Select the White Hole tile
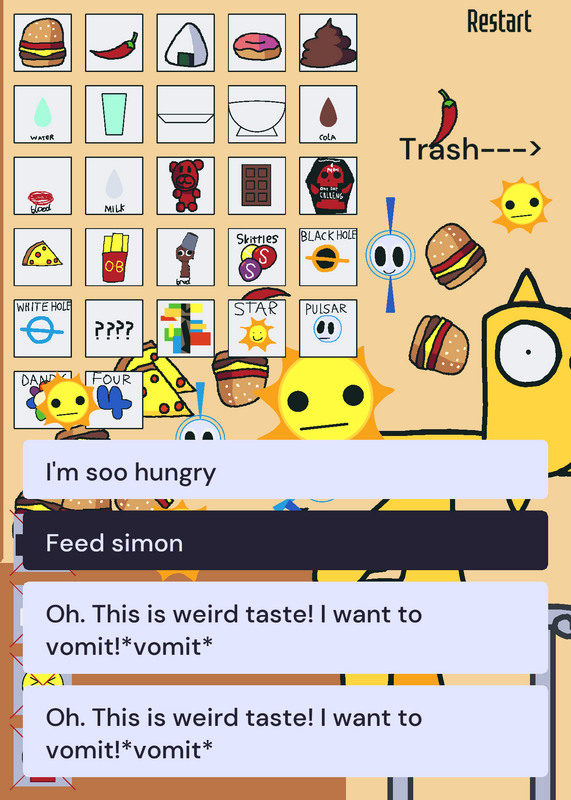 click(43, 329)
